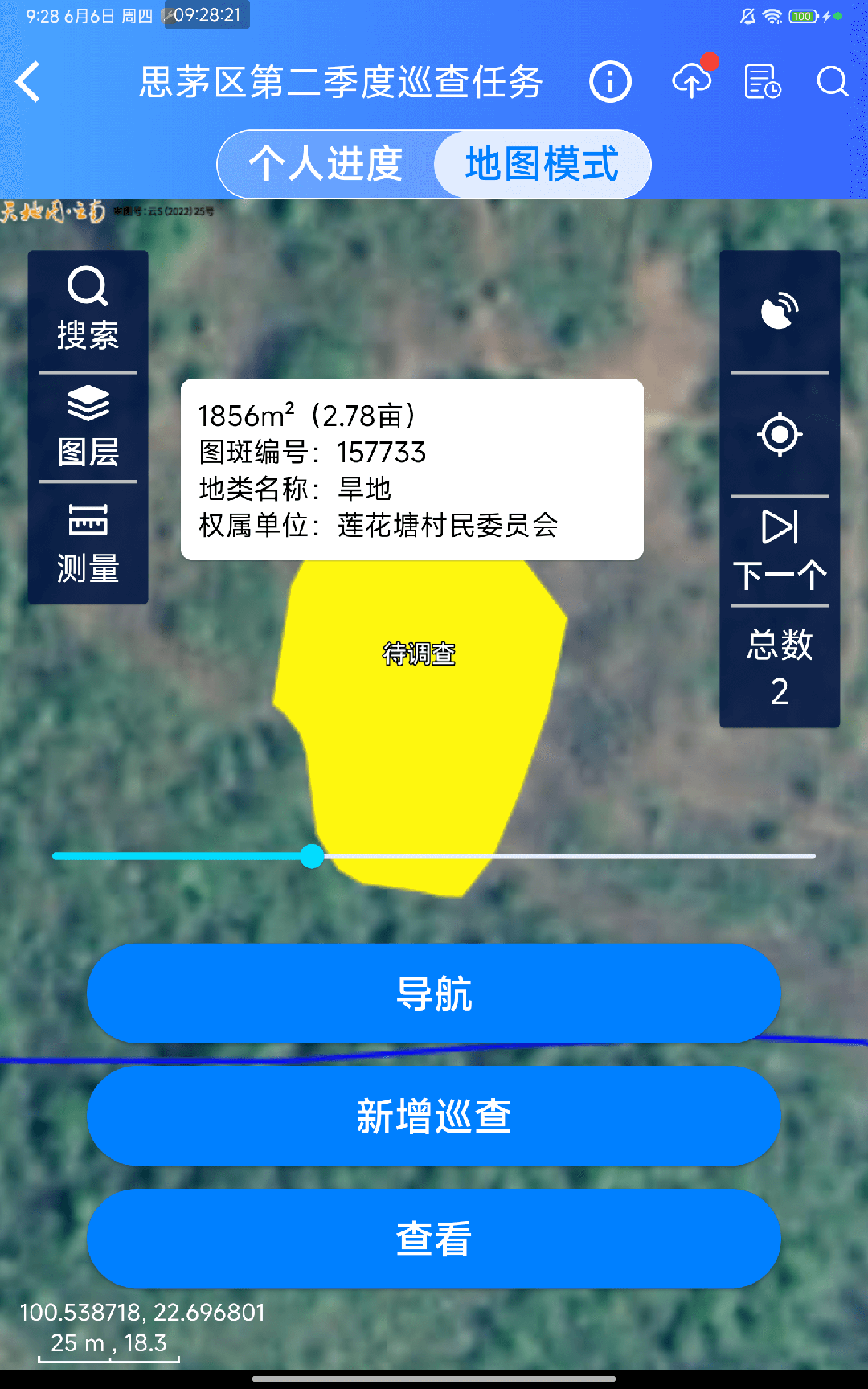Screen dimensions: 868x1389
Task: Switch basemap with the satellite icon
Action: [778, 309]
